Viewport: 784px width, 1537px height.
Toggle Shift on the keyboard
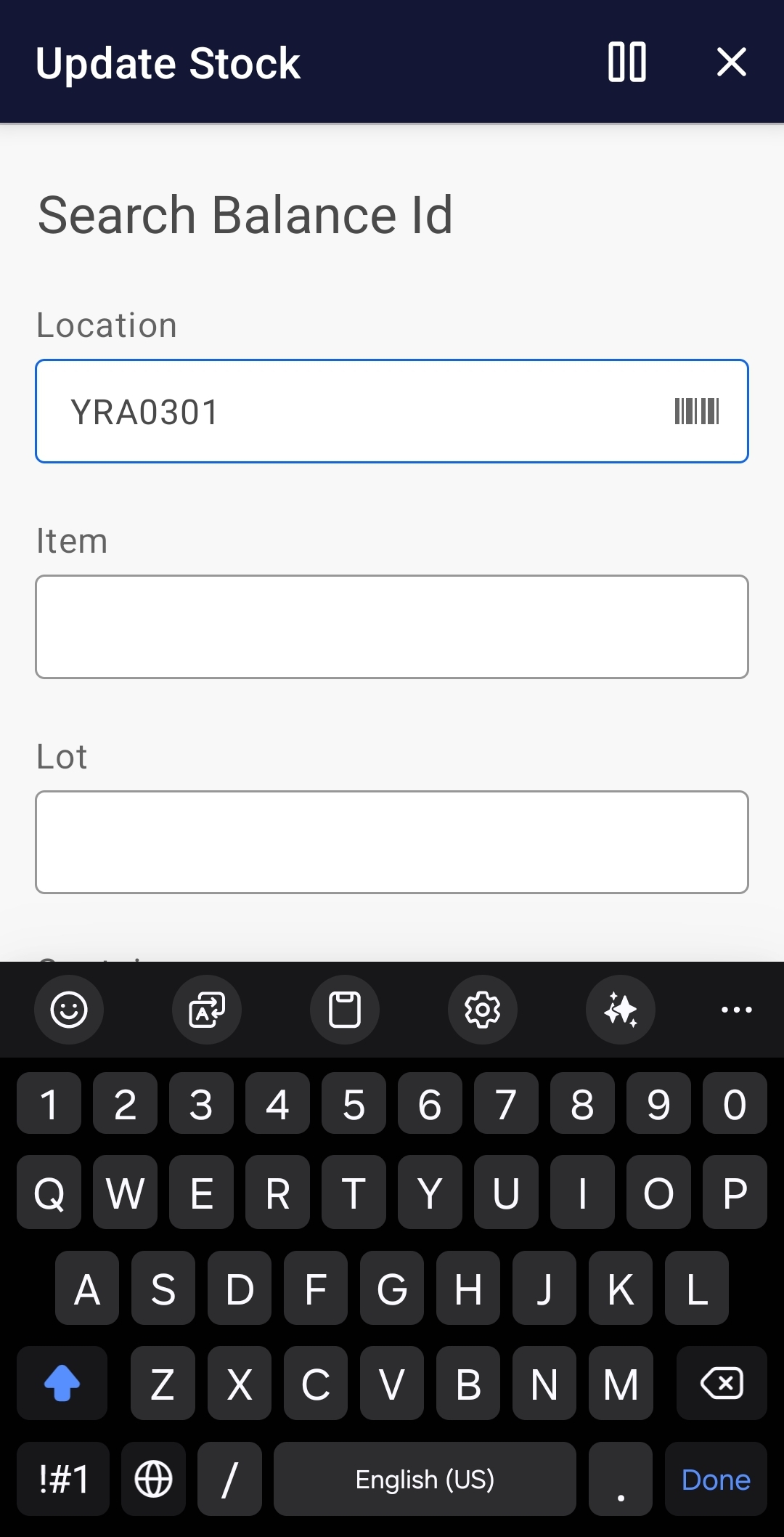click(62, 1383)
